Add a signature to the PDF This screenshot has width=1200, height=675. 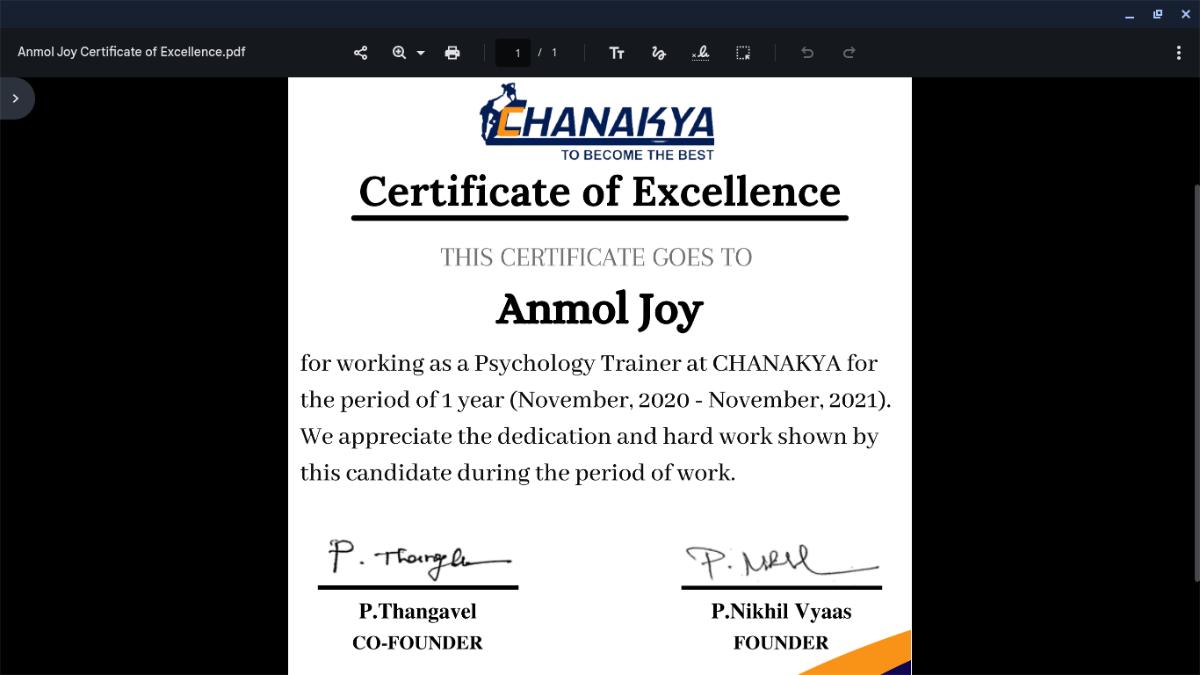coord(701,53)
